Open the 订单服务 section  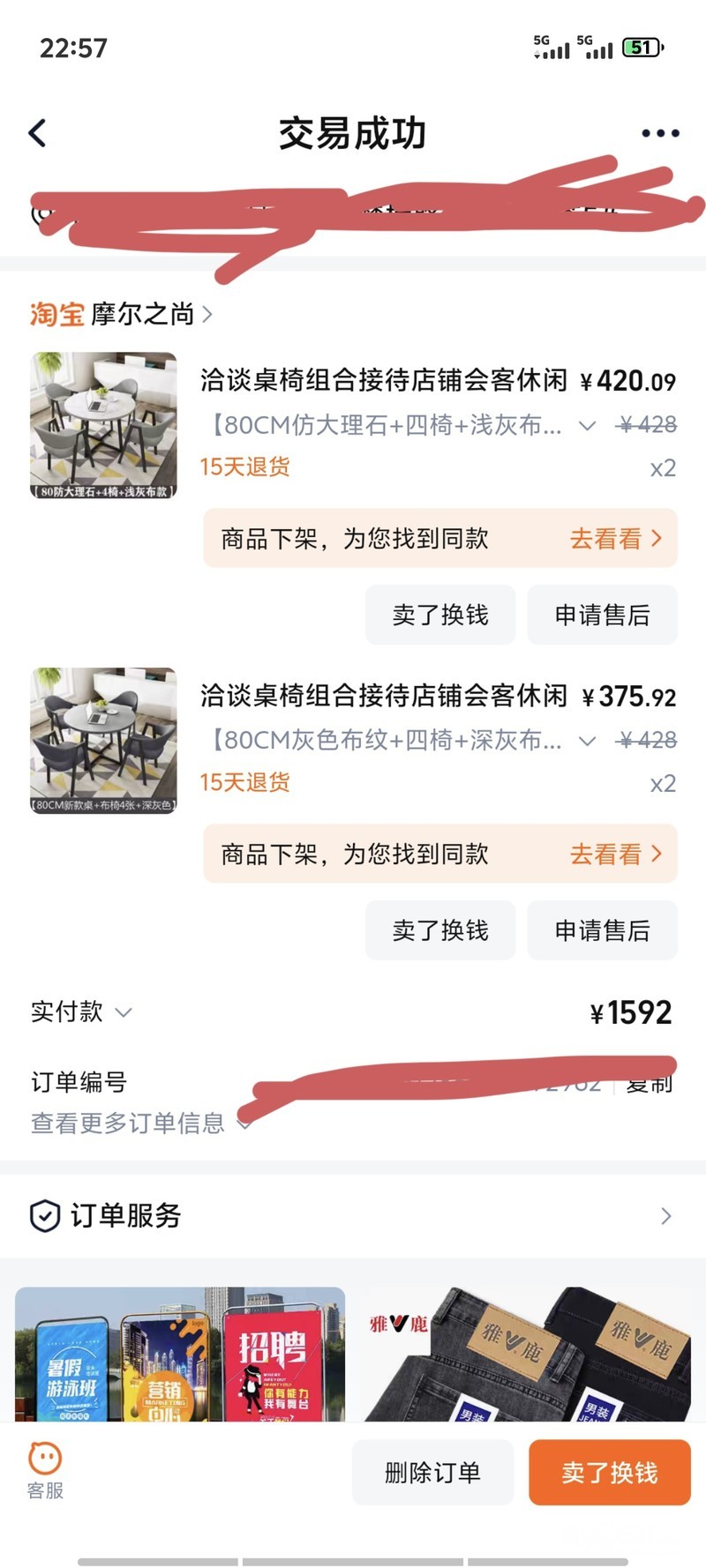click(x=353, y=1215)
